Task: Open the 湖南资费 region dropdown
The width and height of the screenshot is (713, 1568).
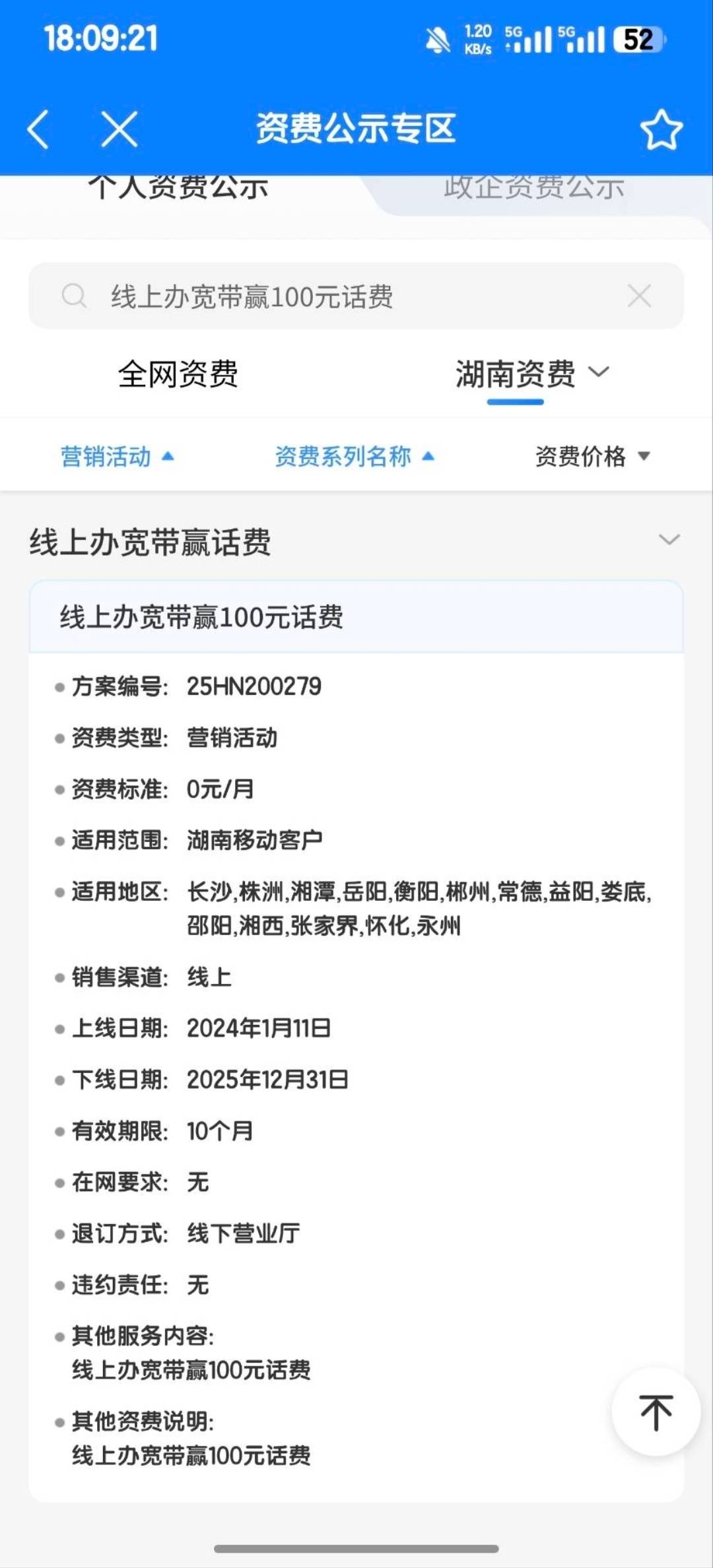Action: point(531,374)
